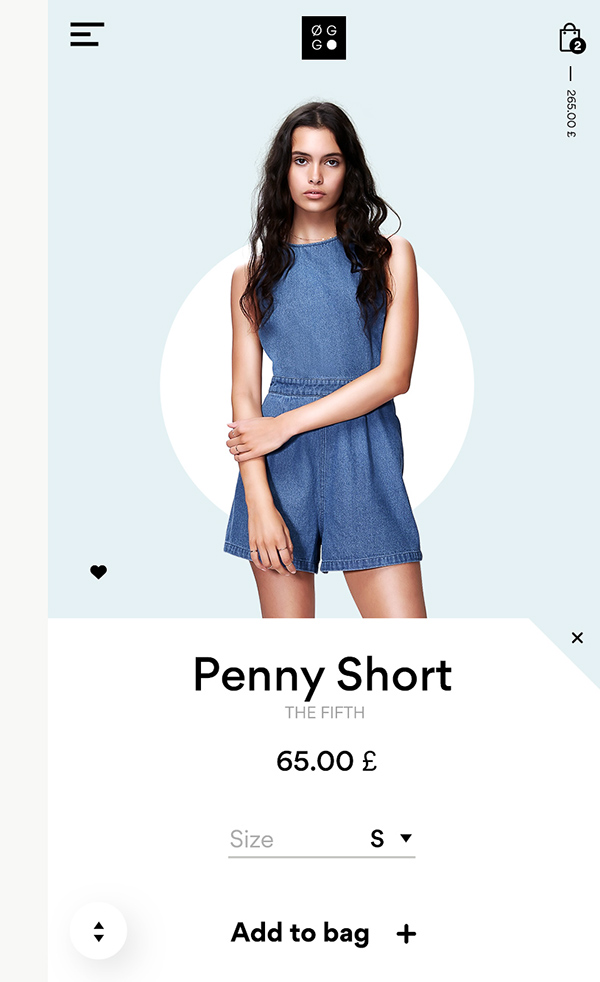This screenshot has height=982, width=600.
Task: Tap the round up-down arrows button
Action: [98, 931]
